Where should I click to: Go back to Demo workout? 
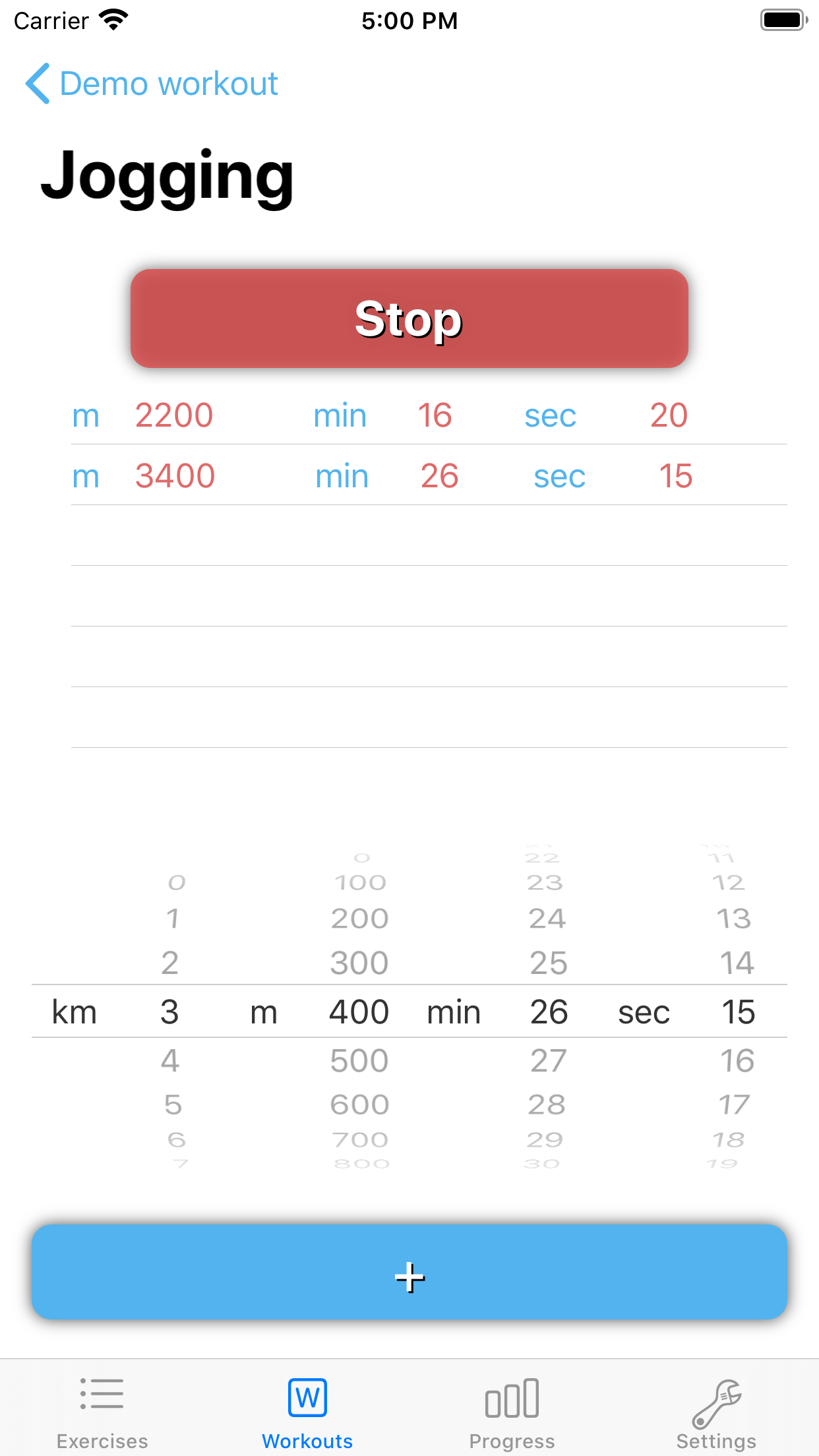point(152,84)
